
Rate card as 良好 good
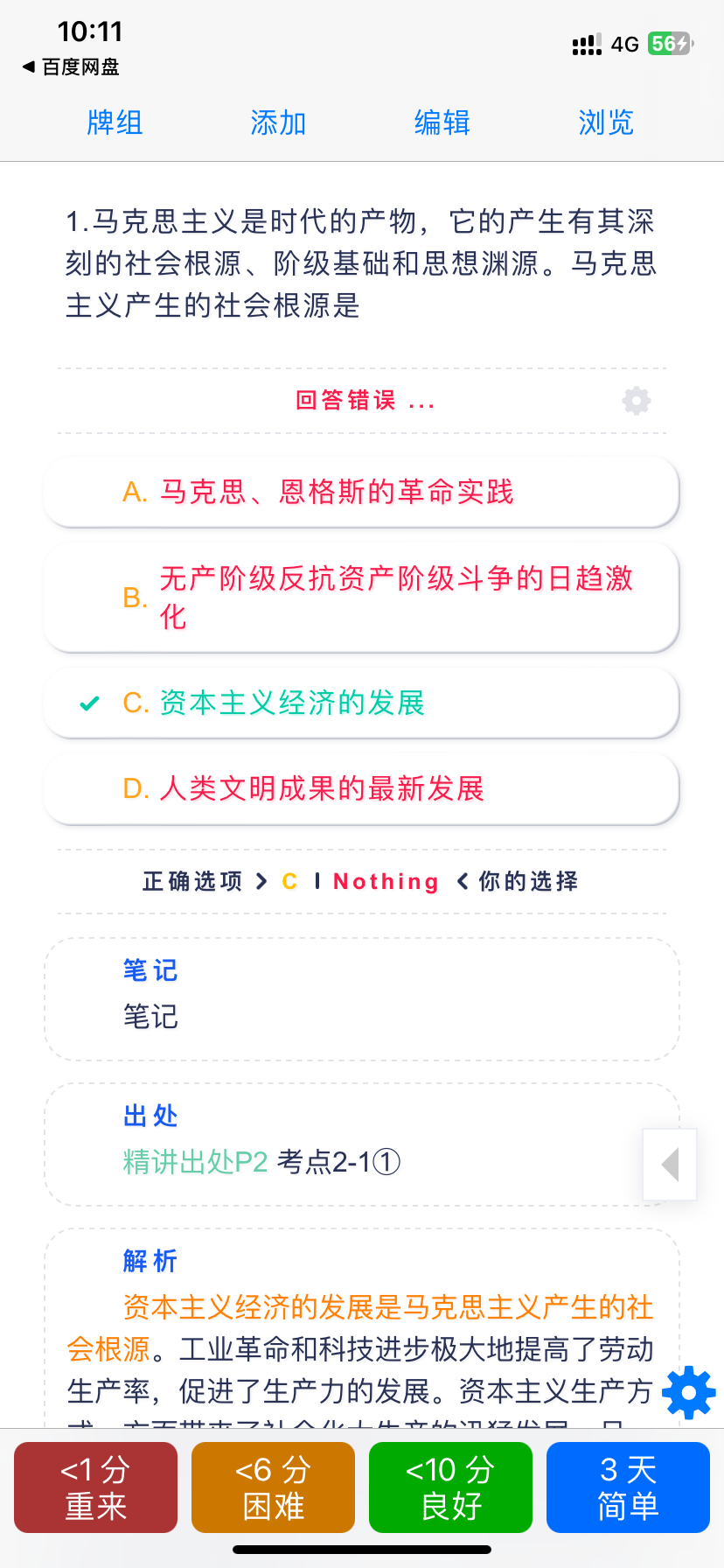click(x=450, y=1487)
